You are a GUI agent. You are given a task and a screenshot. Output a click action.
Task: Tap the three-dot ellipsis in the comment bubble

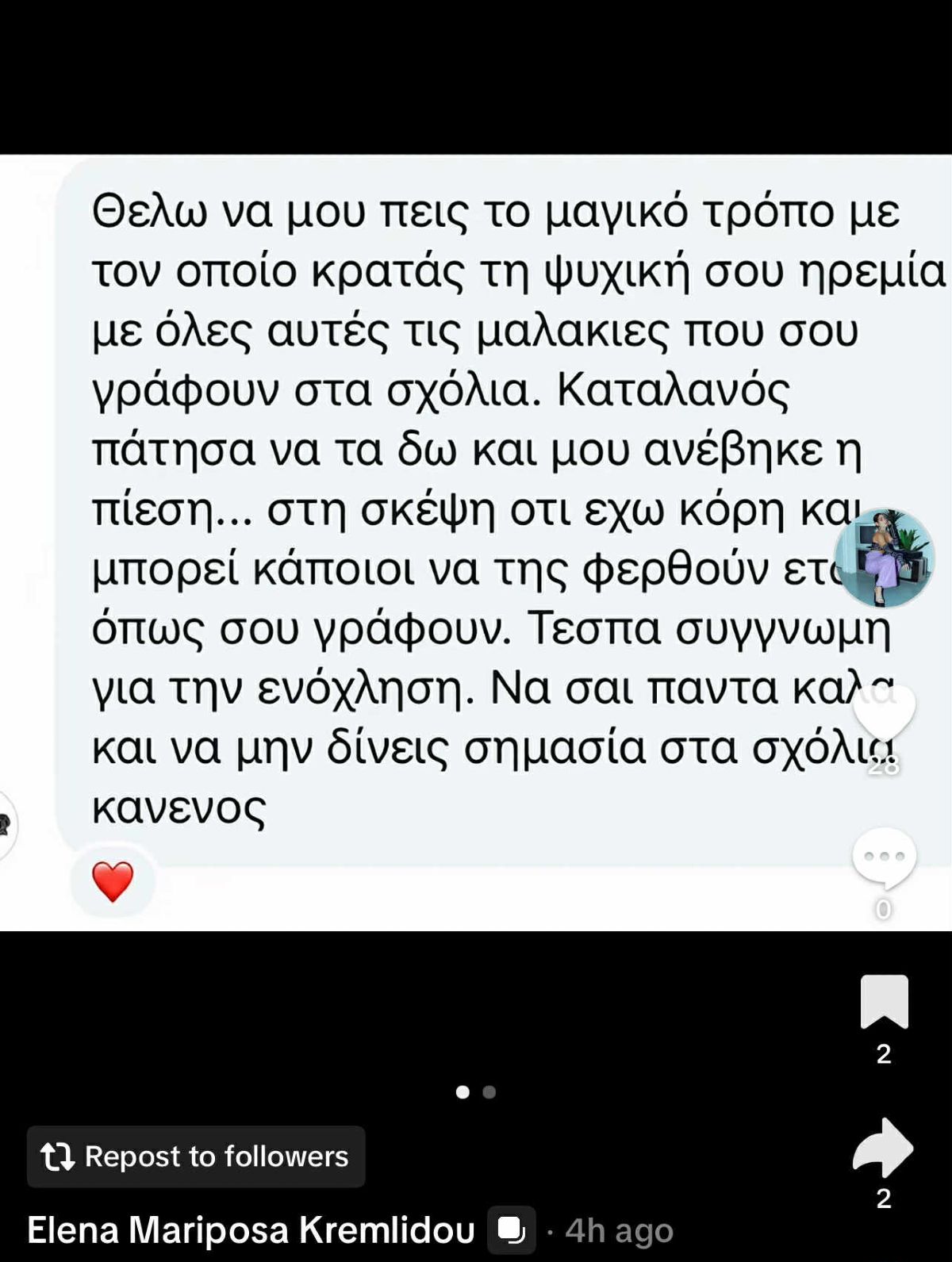click(x=883, y=857)
